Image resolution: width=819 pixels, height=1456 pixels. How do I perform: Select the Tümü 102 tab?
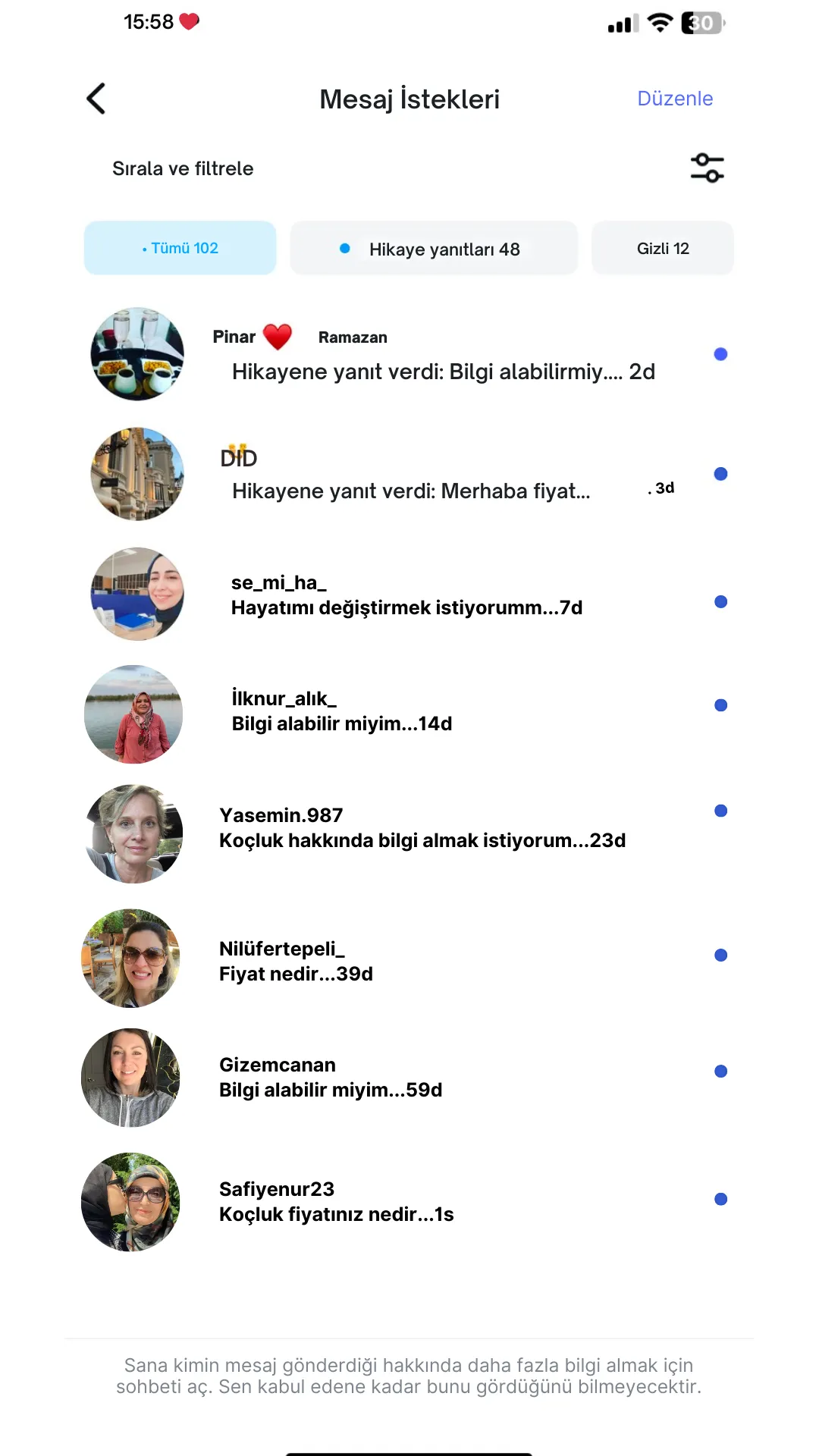click(180, 248)
